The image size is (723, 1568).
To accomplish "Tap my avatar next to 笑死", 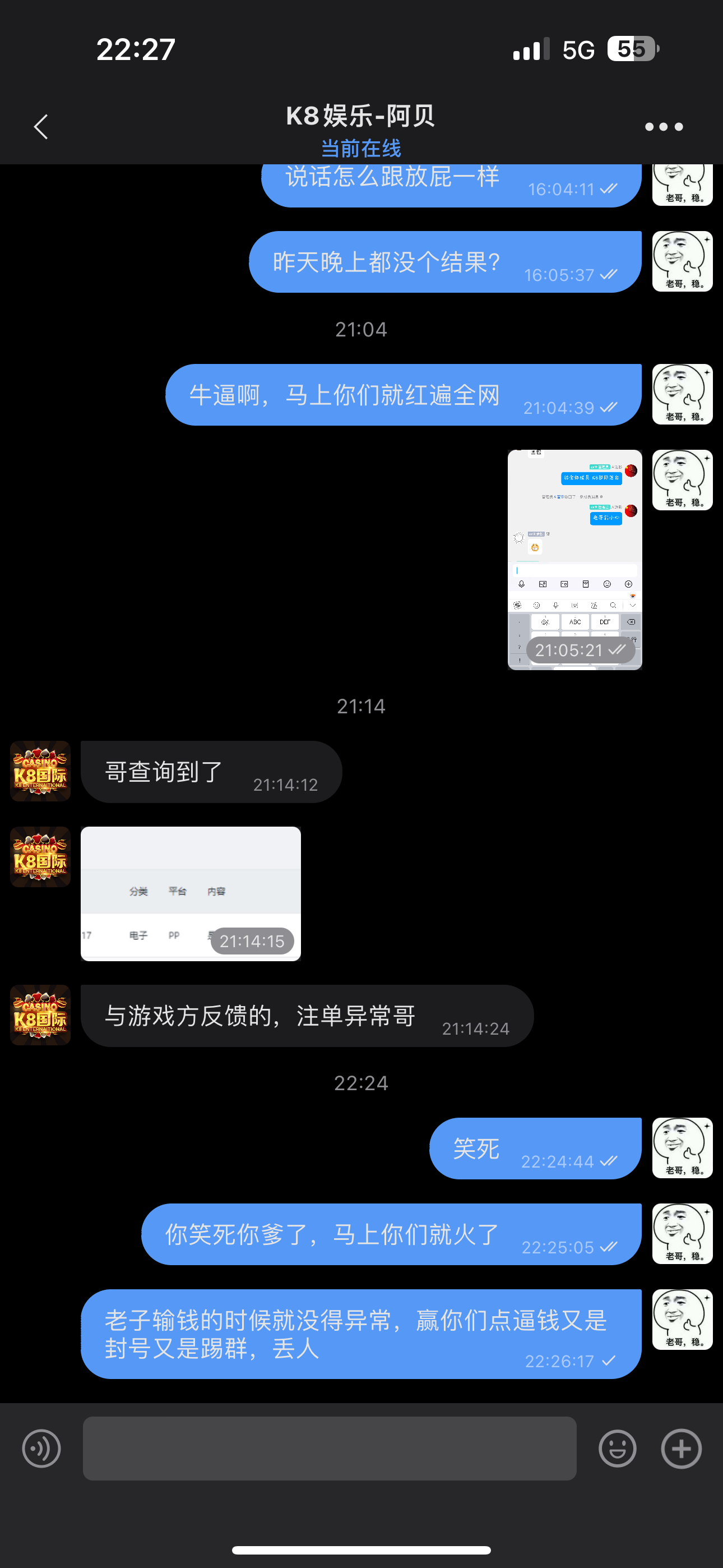I will (682, 1147).
